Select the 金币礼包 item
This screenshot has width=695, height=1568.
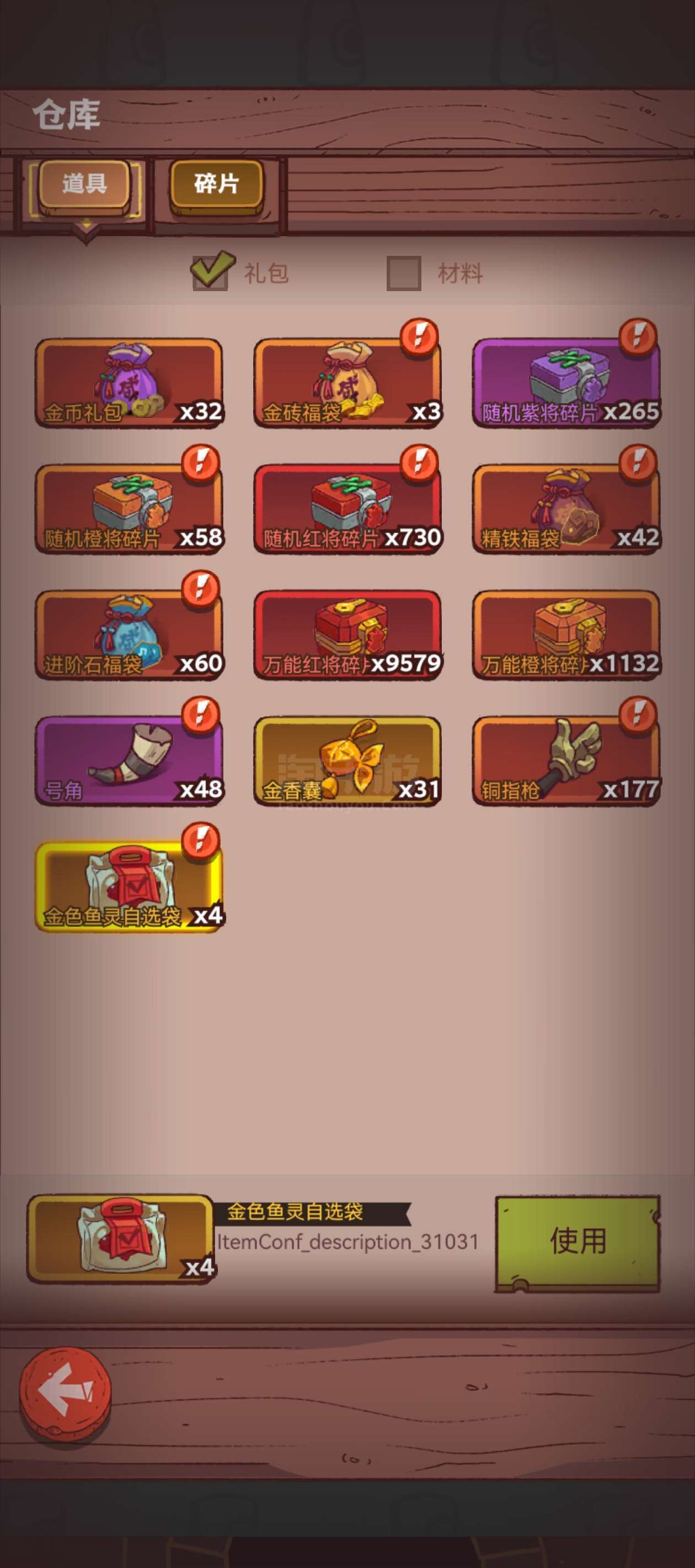129,383
